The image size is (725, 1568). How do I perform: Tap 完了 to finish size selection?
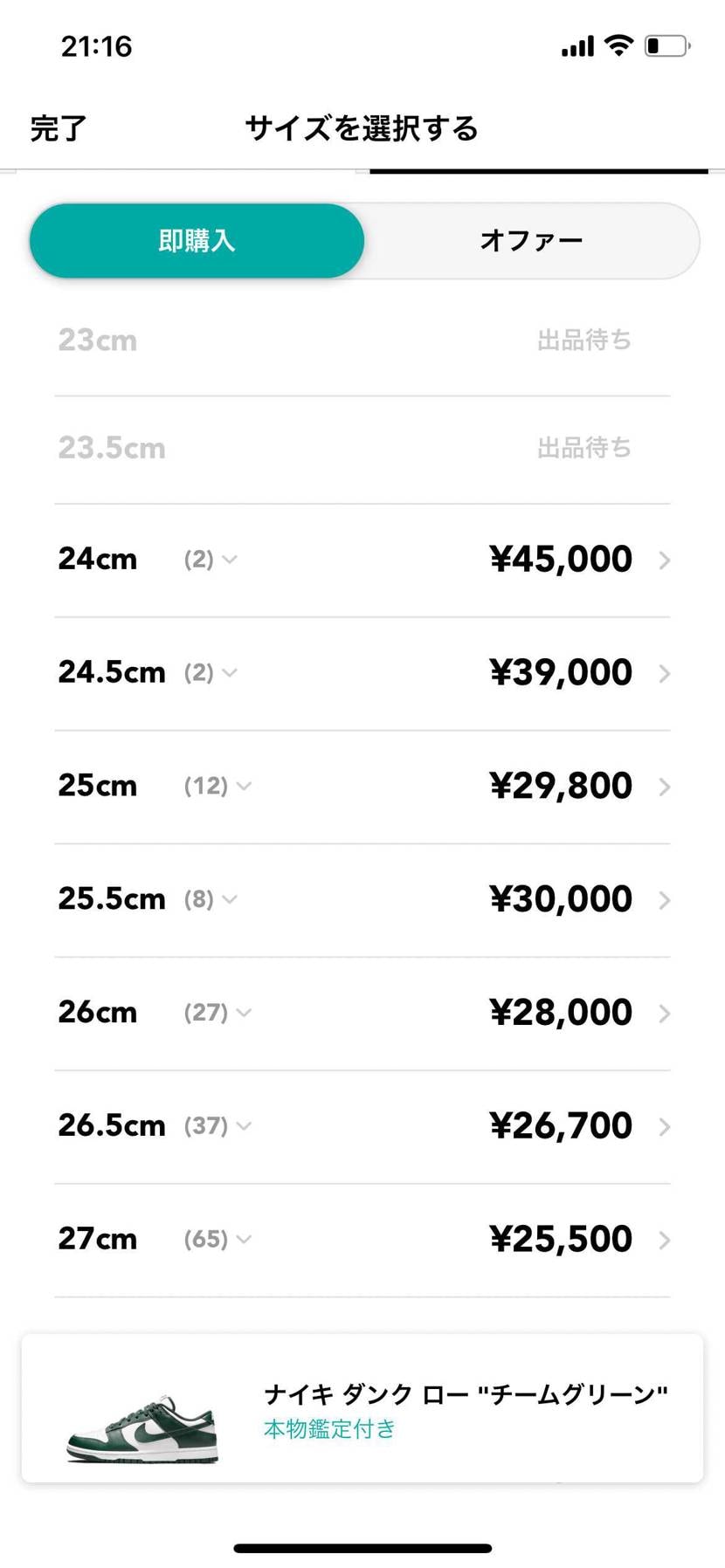(57, 127)
